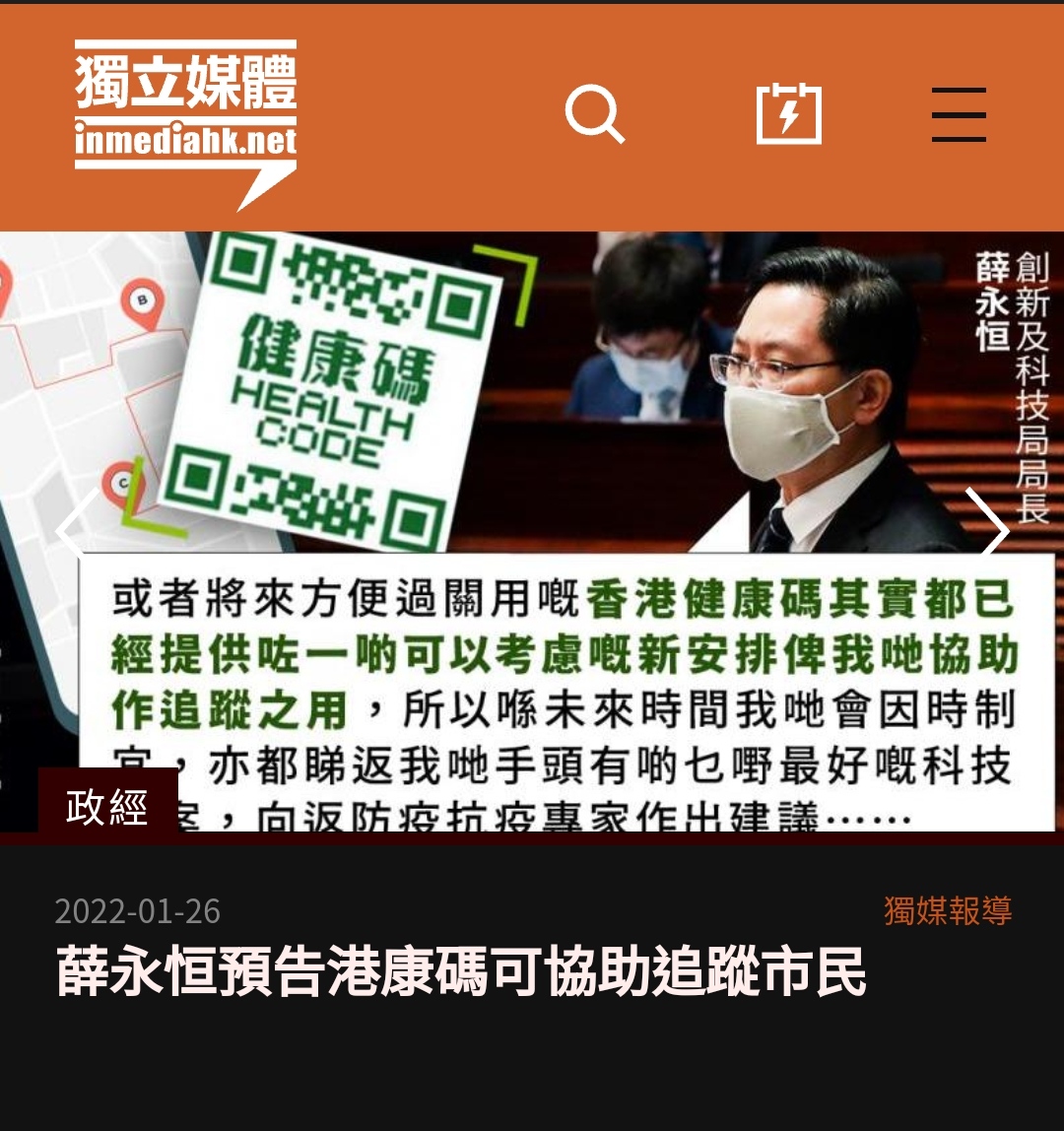The height and width of the screenshot is (1131, 1064).
Task: Show next carousel slide arrow
Action: [x=987, y=530]
